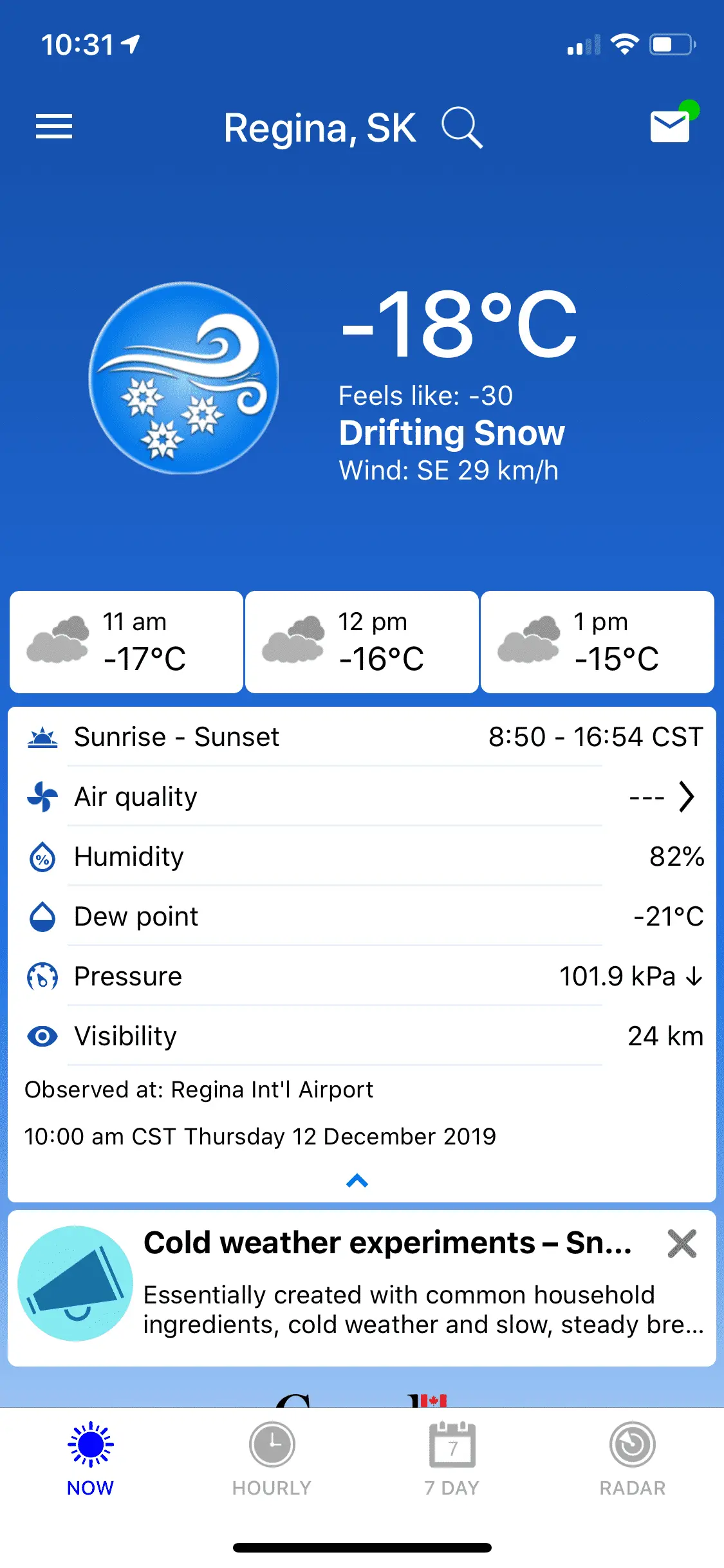Open the mail notifications envelope
Screen dimensions: 724x1568
pyautogui.click(x=671, y=126)
